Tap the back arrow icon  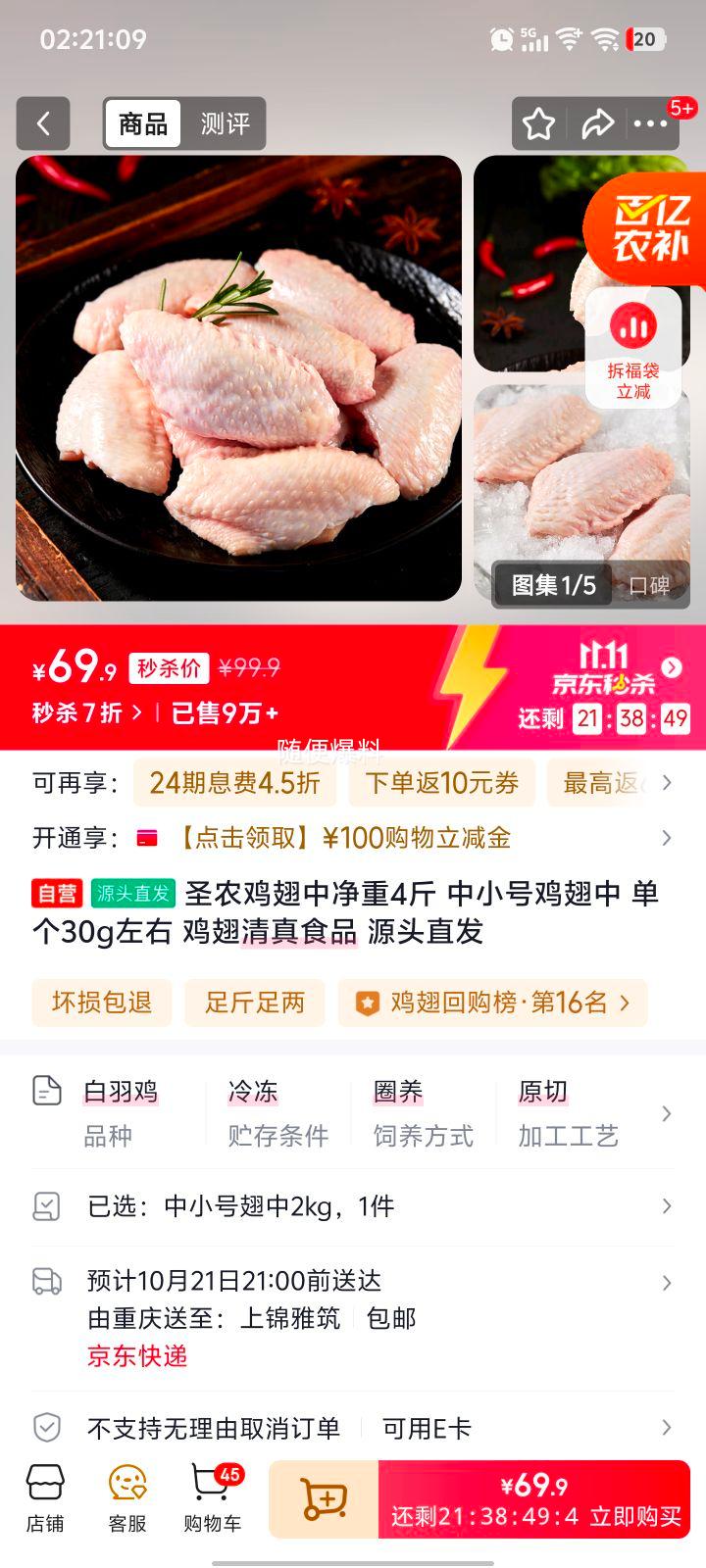click(x=43, y=123)
